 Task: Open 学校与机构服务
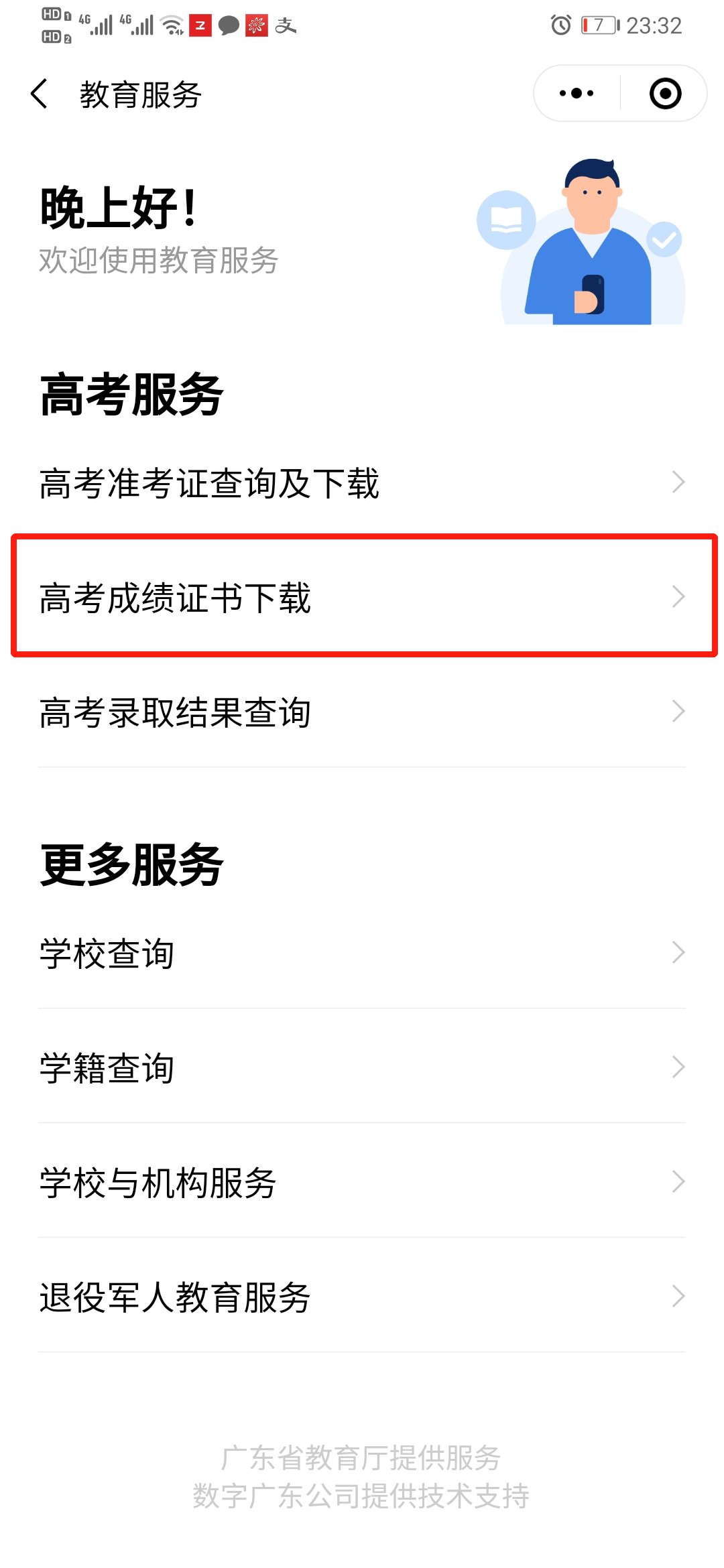click(362, 1182)
